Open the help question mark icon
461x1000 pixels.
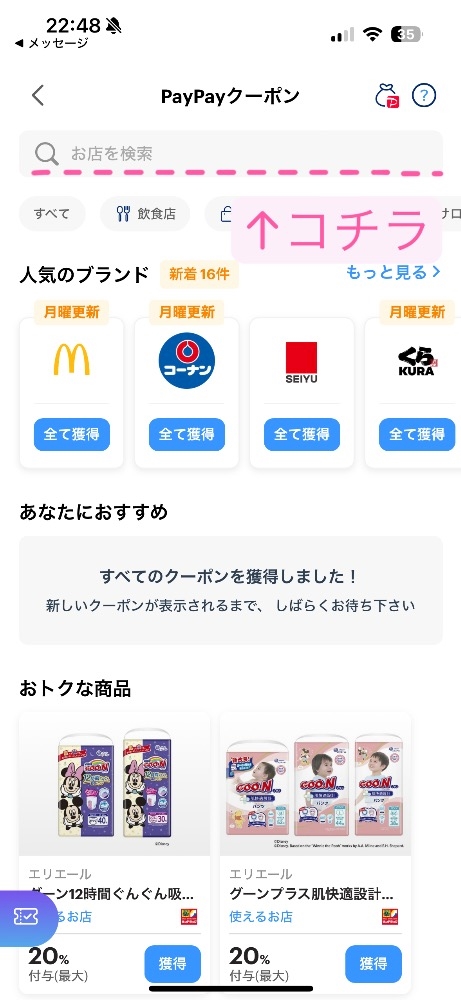424,96
